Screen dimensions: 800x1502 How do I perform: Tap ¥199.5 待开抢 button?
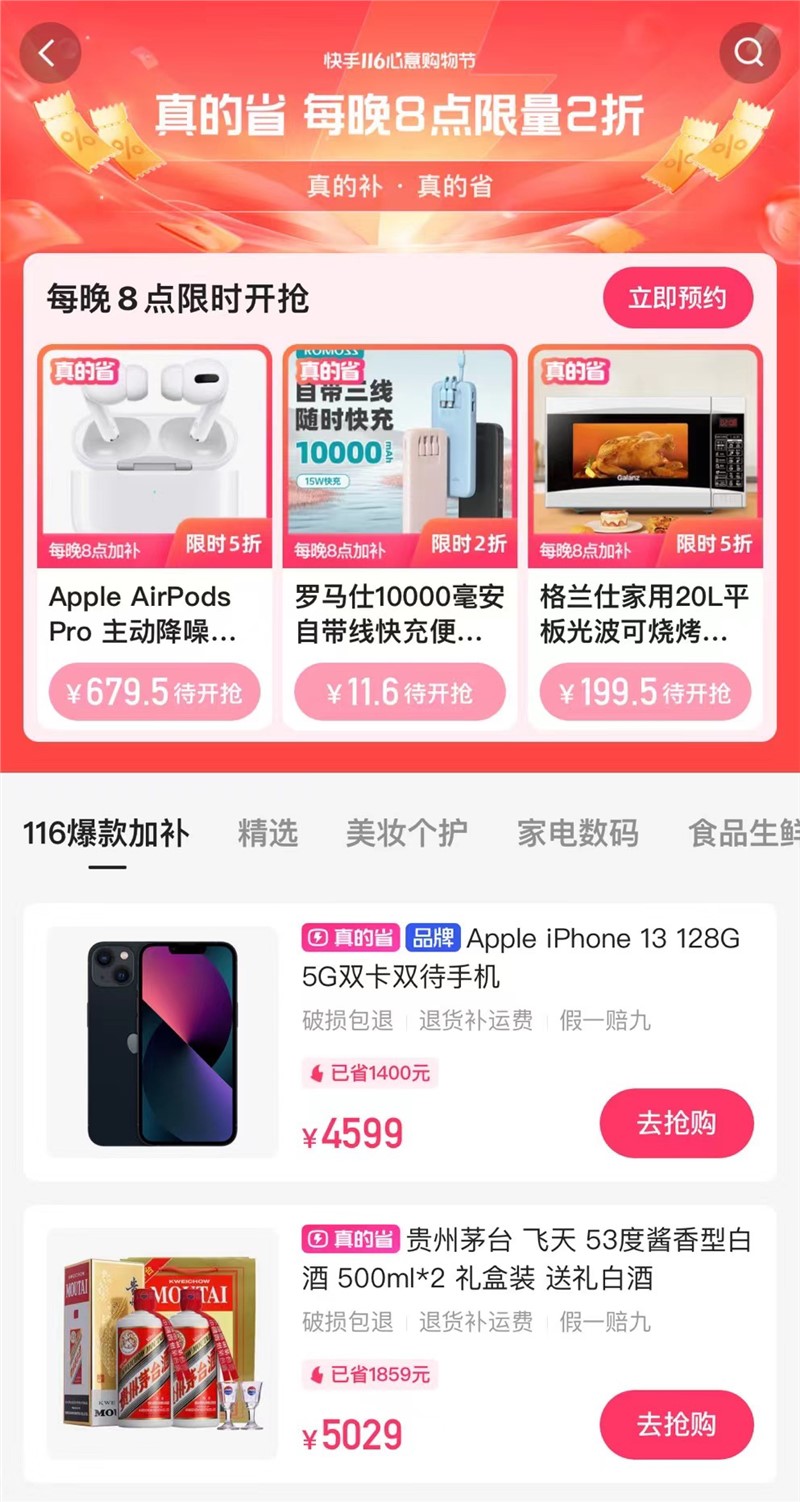645,692
